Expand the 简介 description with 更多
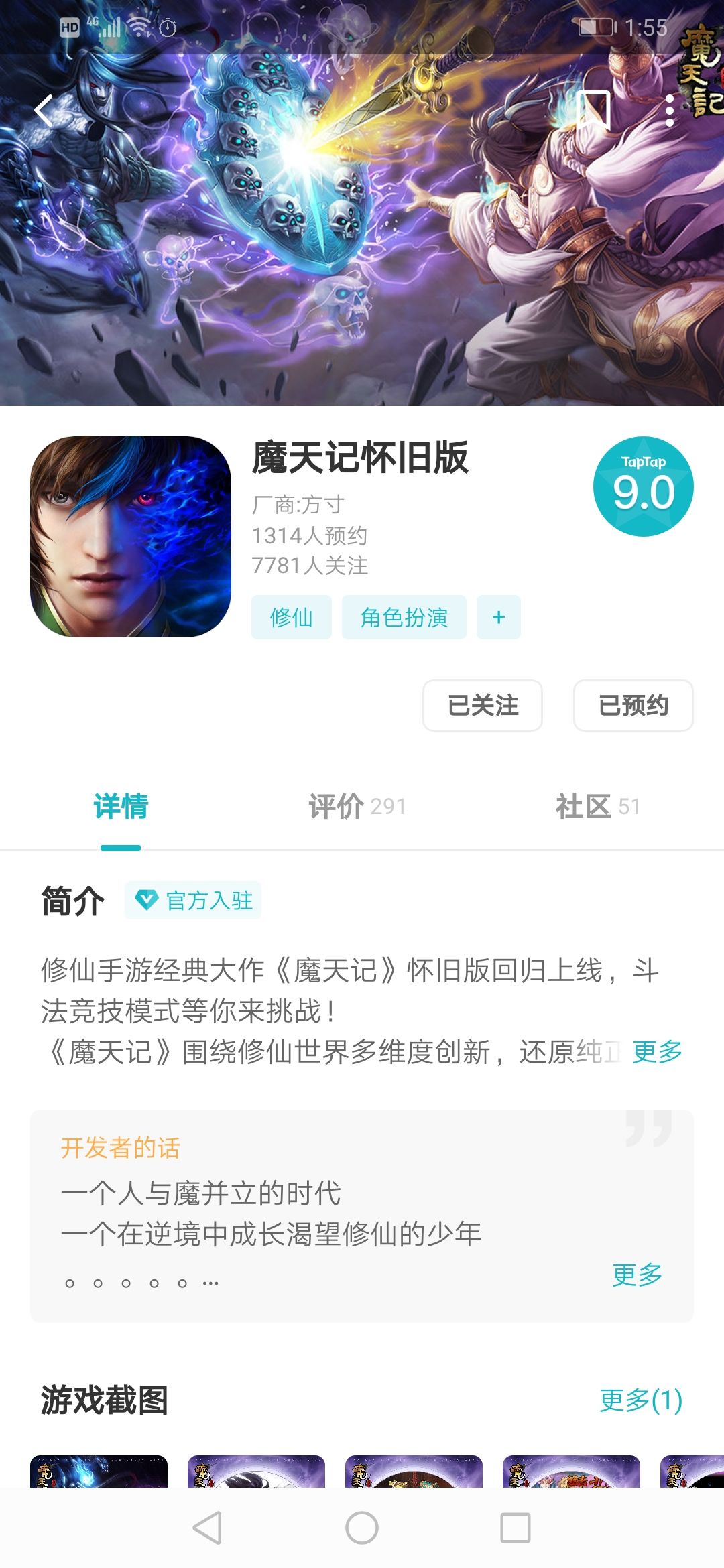The width and height of the screenshot is (724, 1568). (657, 1051)
